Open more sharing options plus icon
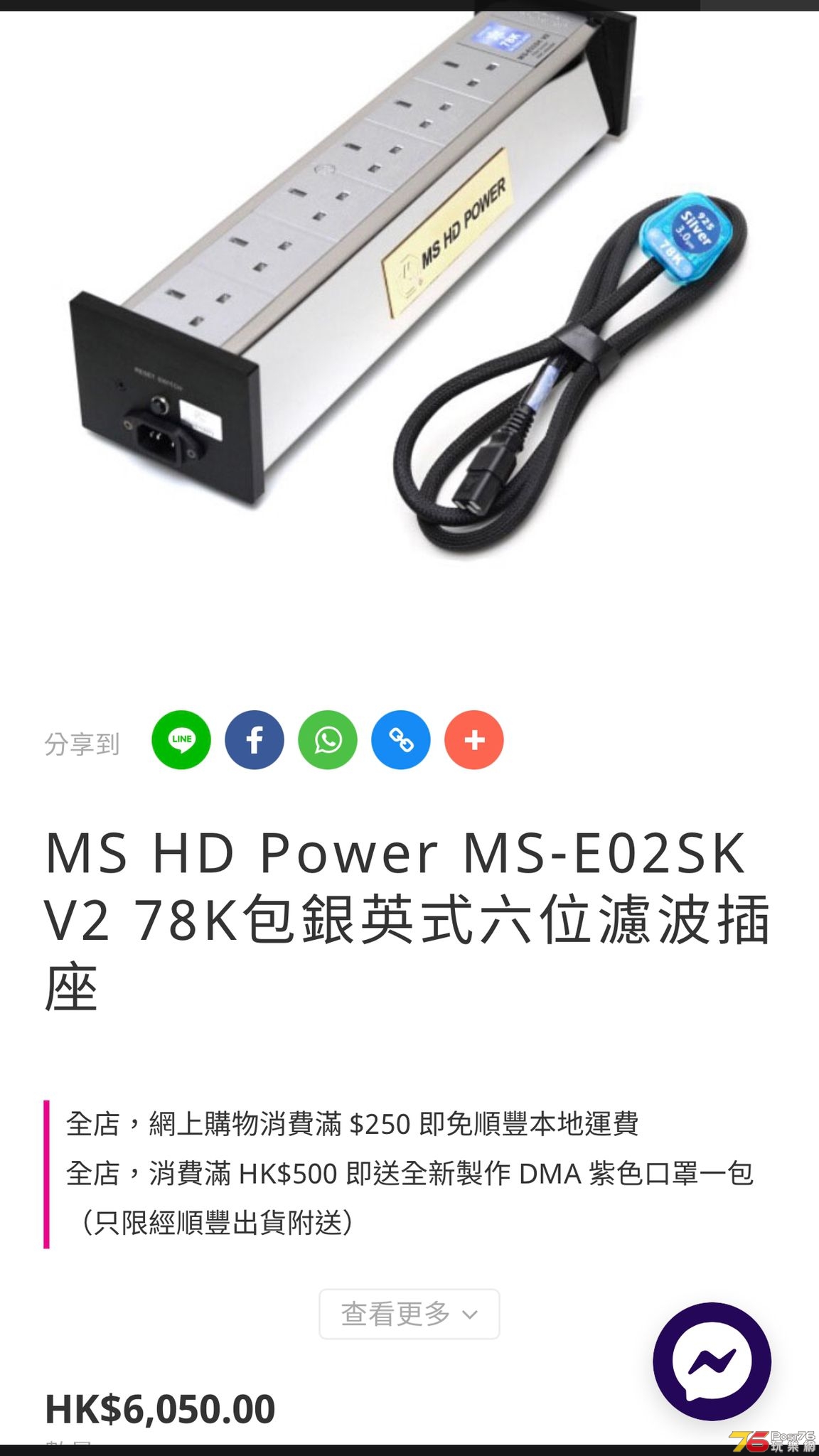This screenshot has width=819, height=1456. tap(474, 739)
